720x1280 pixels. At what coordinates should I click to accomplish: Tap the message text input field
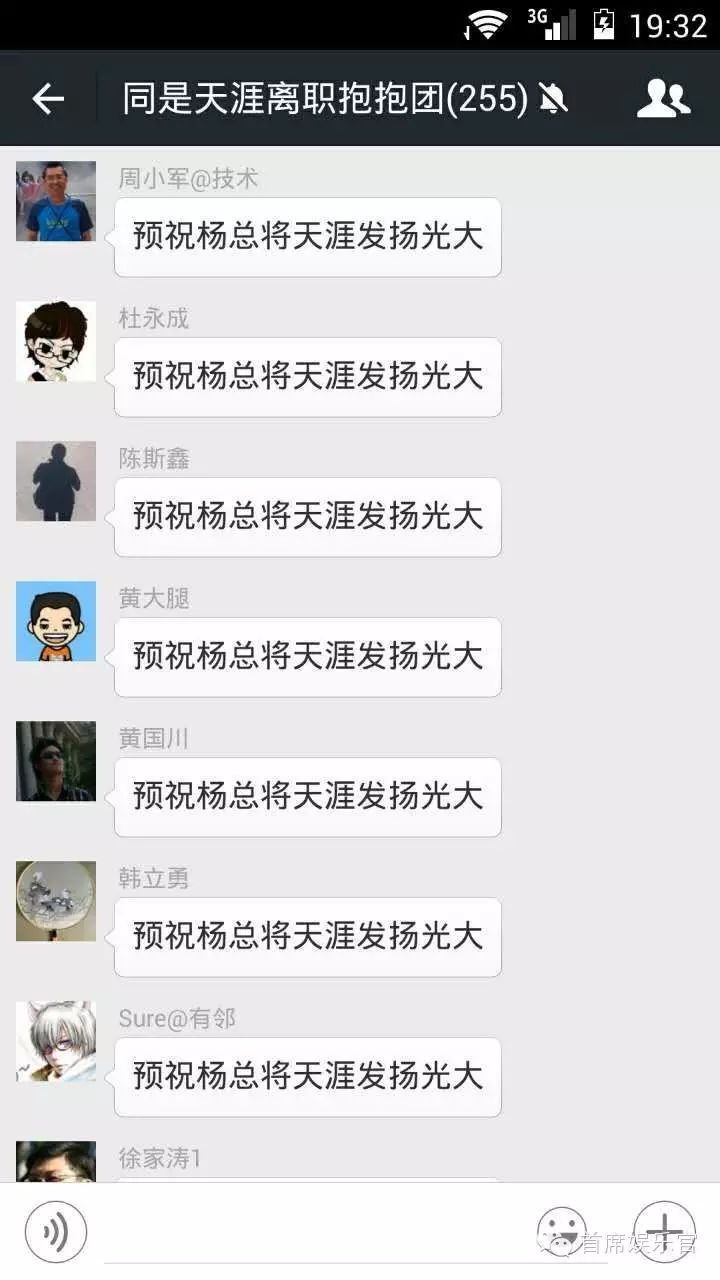click(310, 1232)
